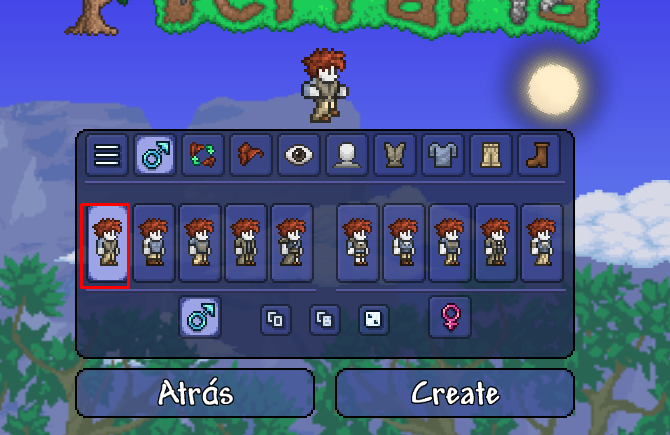Switch to the pants color tab
The image size is (670, 435).
pos(491,156)
